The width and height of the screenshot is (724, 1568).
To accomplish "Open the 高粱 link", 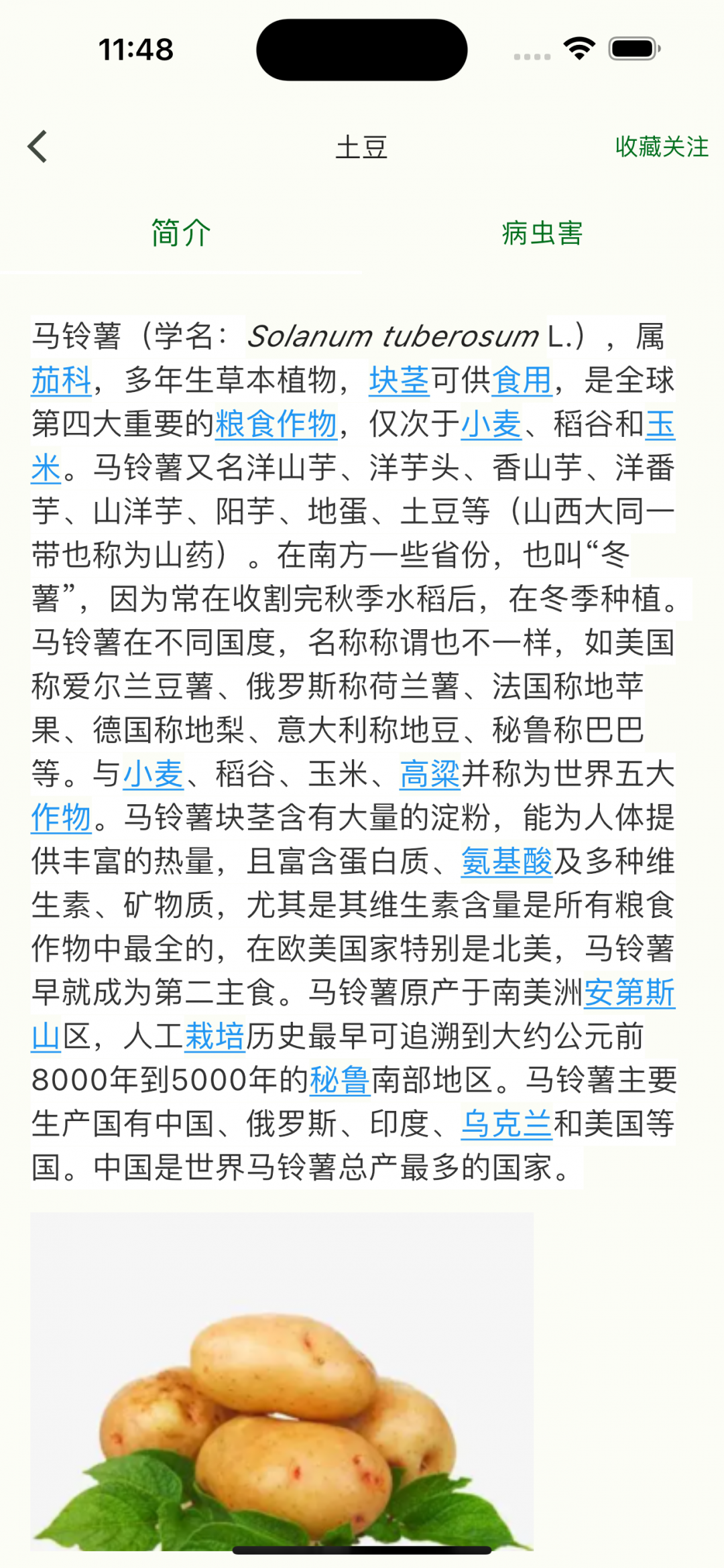I will [430, 774].
